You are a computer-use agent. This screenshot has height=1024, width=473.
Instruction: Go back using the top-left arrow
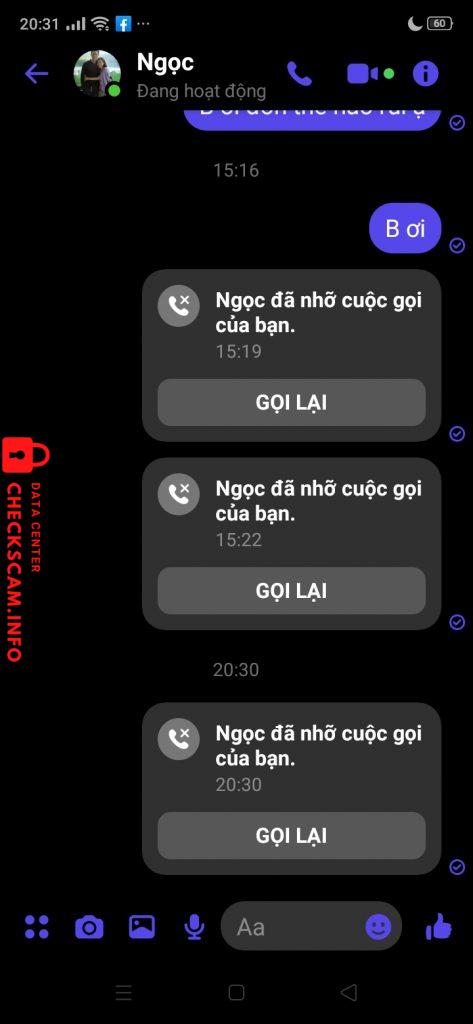(37, 74)
